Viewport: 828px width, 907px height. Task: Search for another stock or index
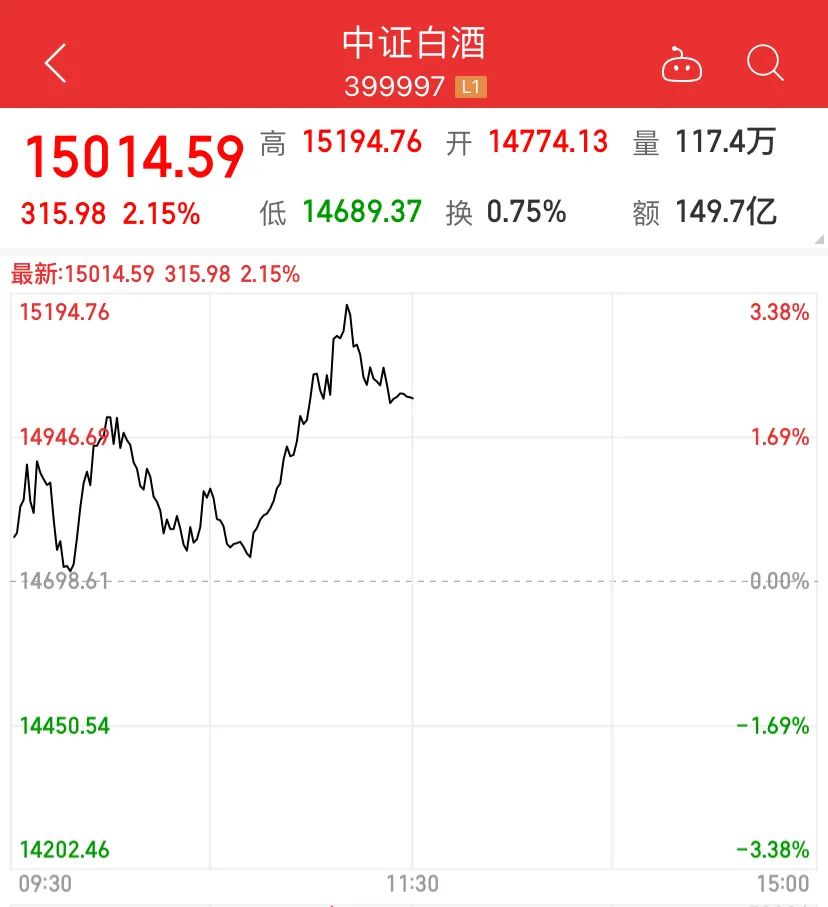(x=765, y=63)
